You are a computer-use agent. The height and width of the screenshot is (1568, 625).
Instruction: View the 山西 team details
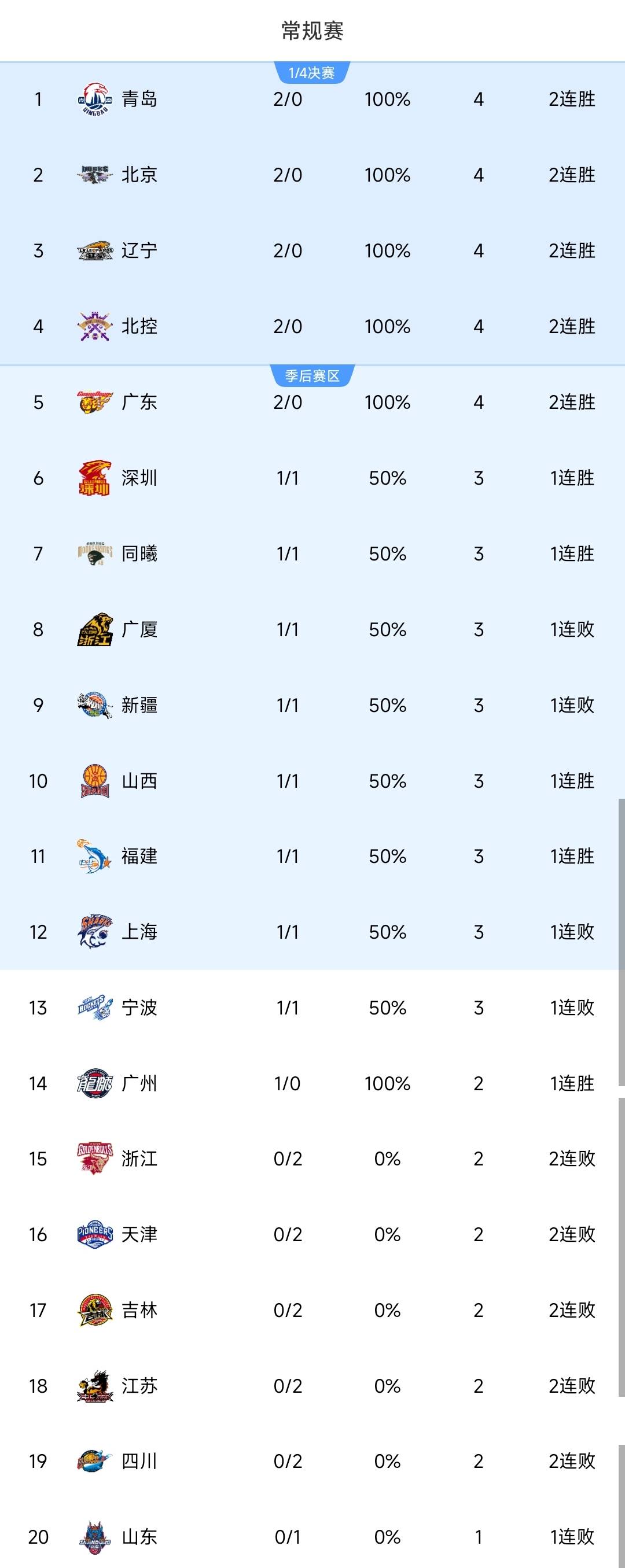(139, 781)
